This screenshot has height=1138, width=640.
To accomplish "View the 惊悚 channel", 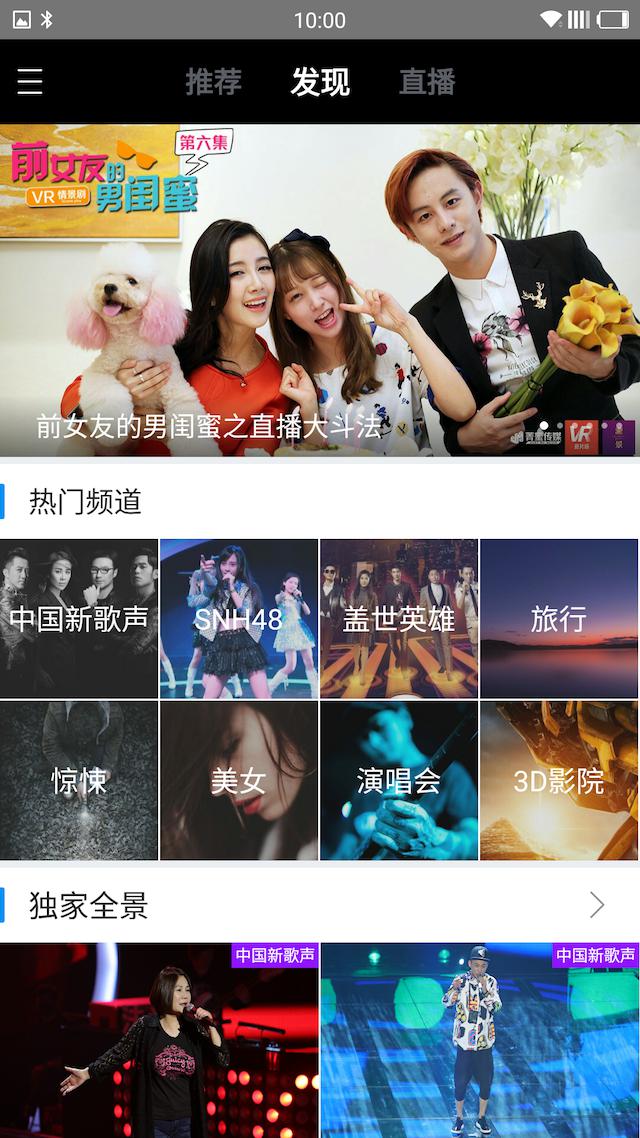I will pyautogui.click(x=79, y=781).
